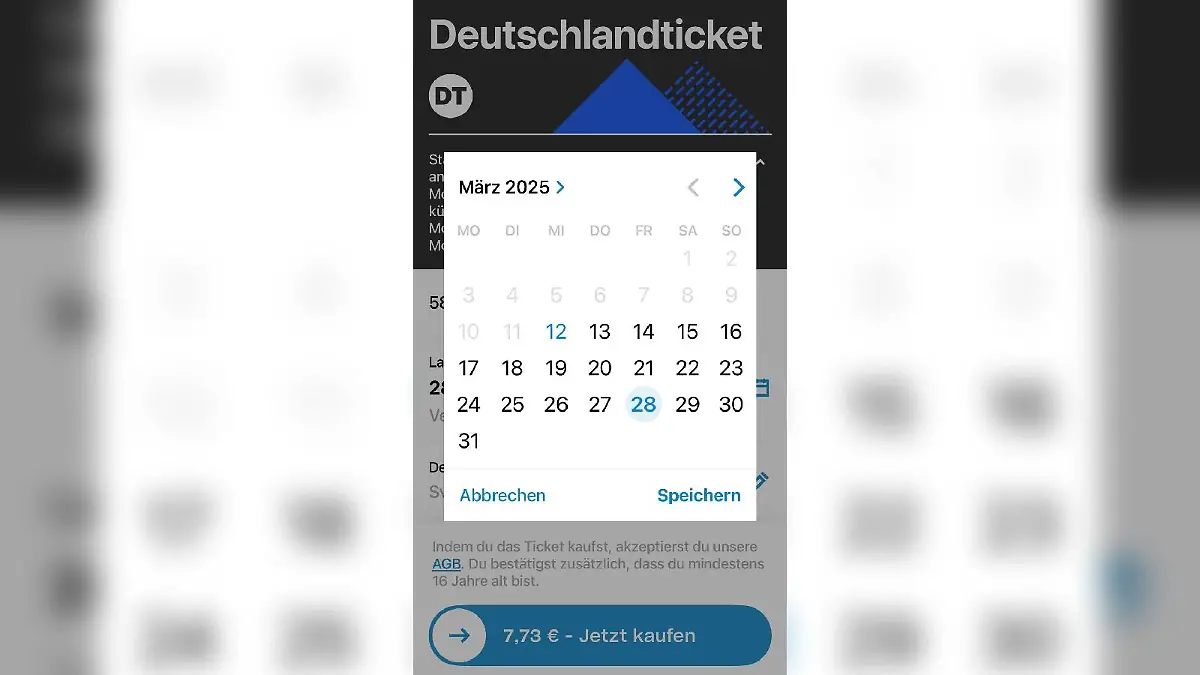The width and height of the screenshot is (1200, 675).
Task: Go to the next month
Action: (x=738, y=187)
